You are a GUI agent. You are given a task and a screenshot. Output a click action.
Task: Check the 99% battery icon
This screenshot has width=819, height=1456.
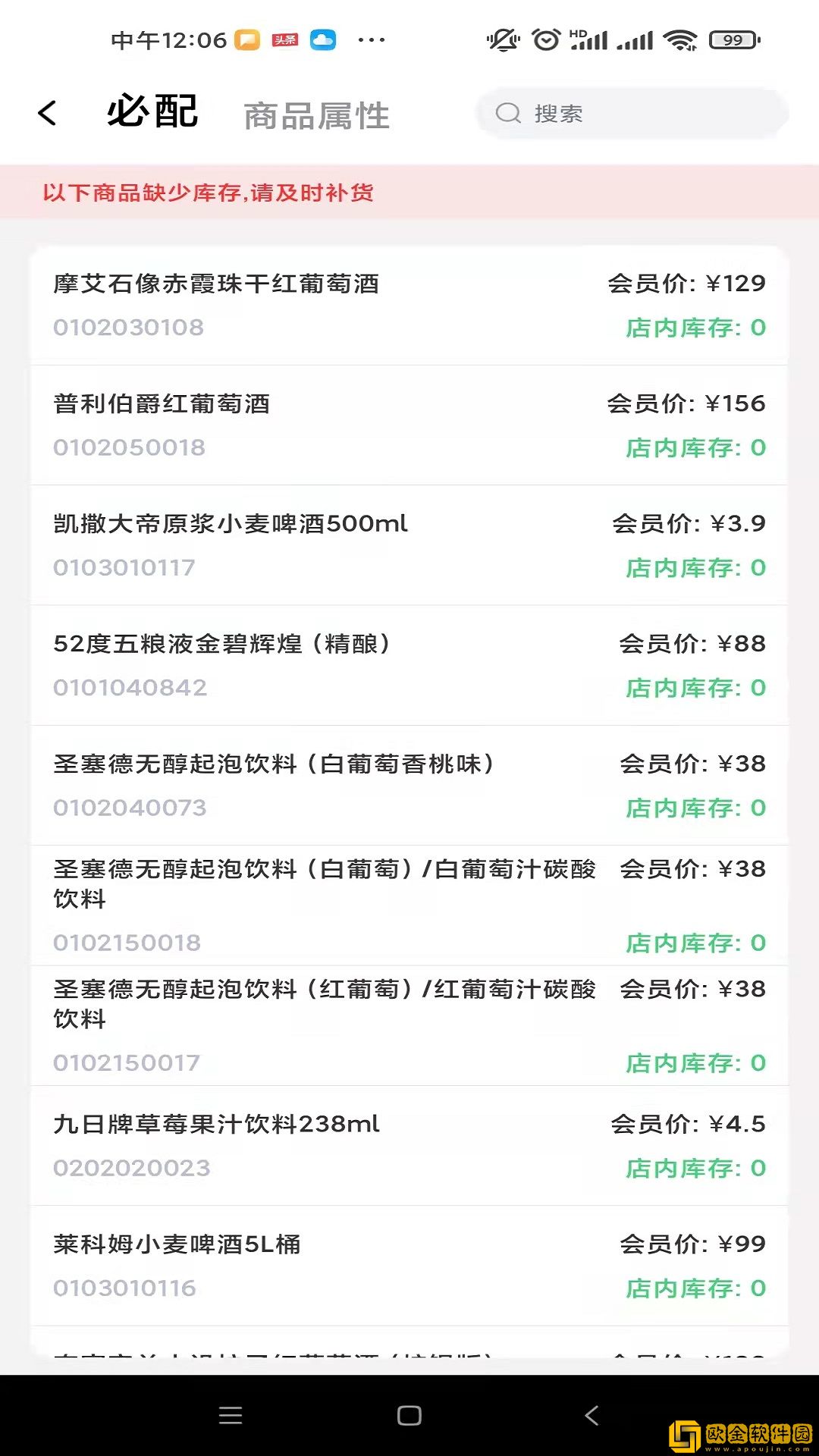(730, 39)
